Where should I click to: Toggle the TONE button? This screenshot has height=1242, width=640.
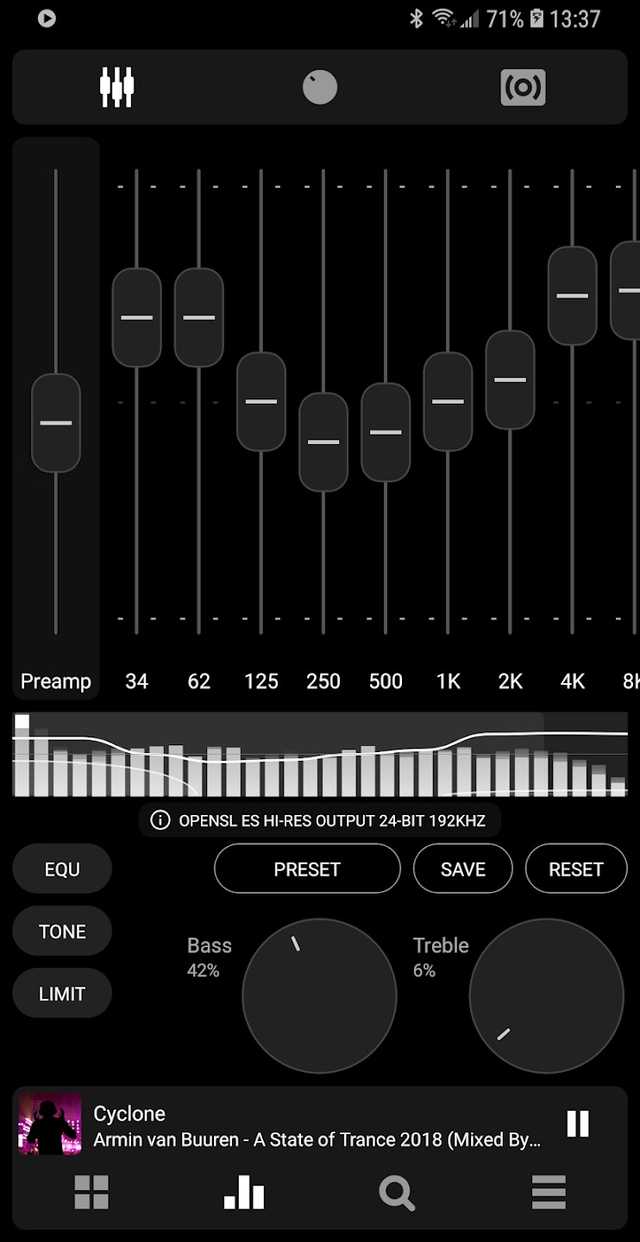click(62, 931)
